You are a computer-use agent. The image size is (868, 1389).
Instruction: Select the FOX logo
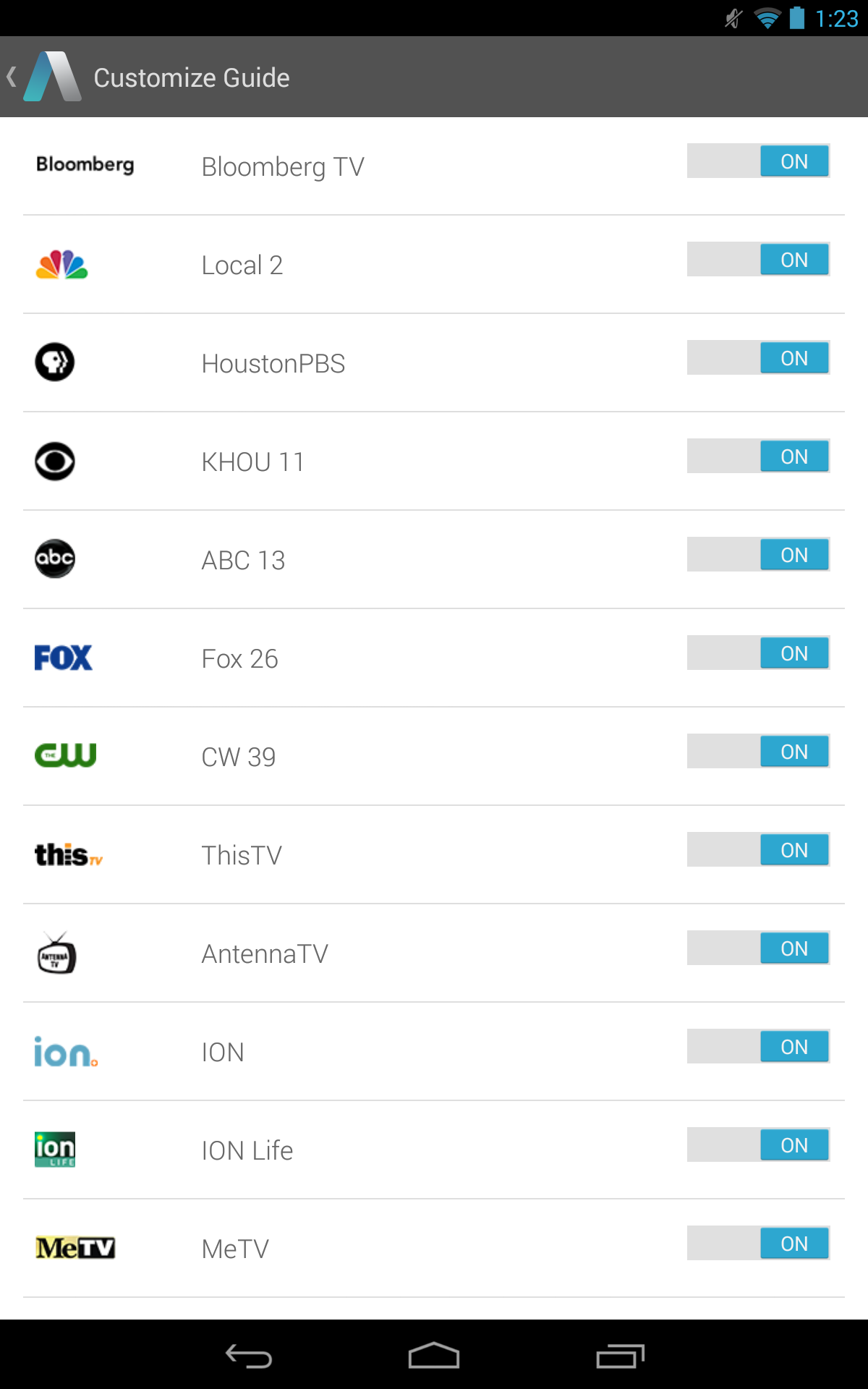(x=64, y=658)
